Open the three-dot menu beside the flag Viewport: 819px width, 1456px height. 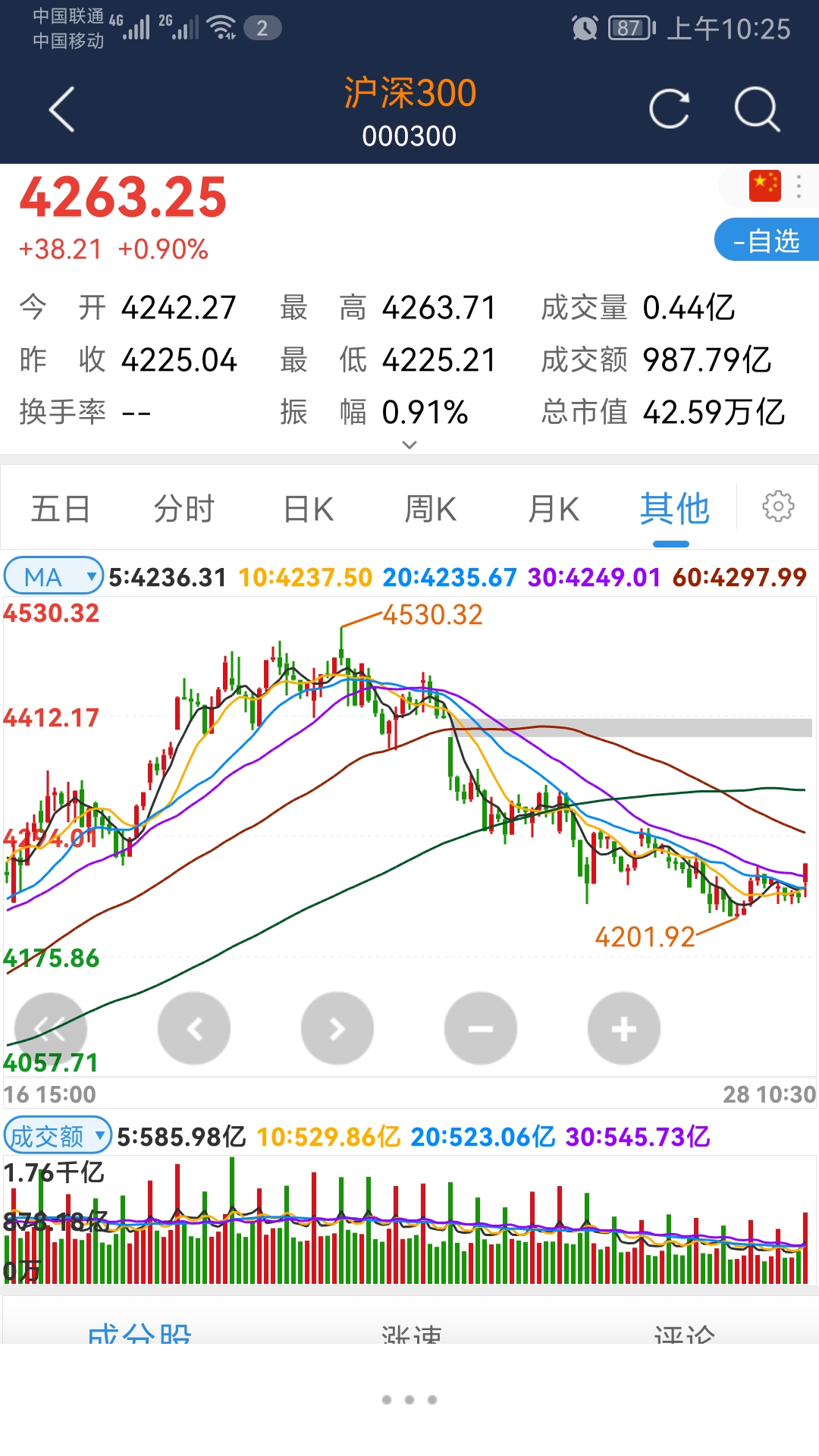pyautogui.click(x=799, y=187)
